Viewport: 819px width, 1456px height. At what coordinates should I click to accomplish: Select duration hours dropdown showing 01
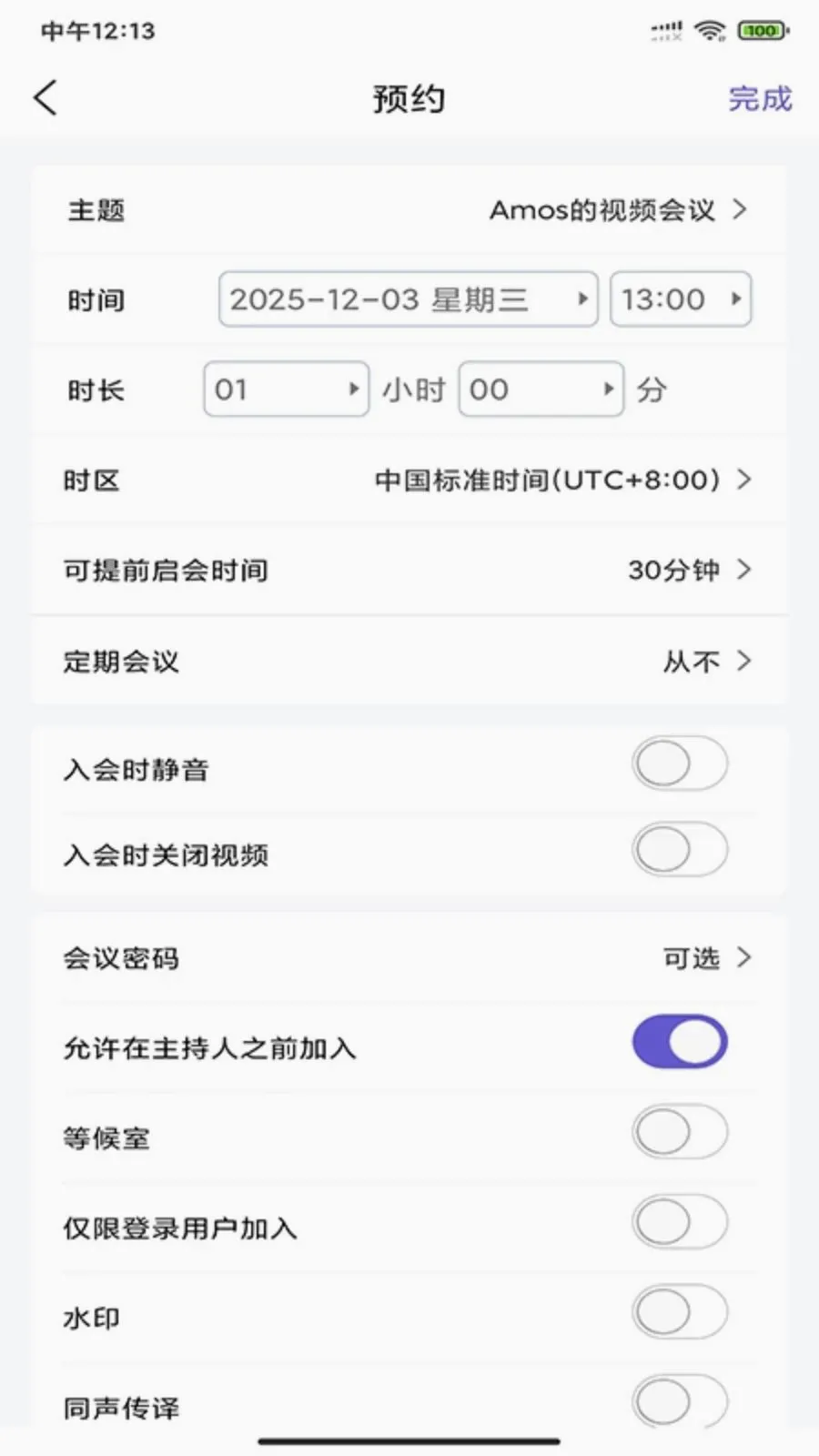(286, 389)
